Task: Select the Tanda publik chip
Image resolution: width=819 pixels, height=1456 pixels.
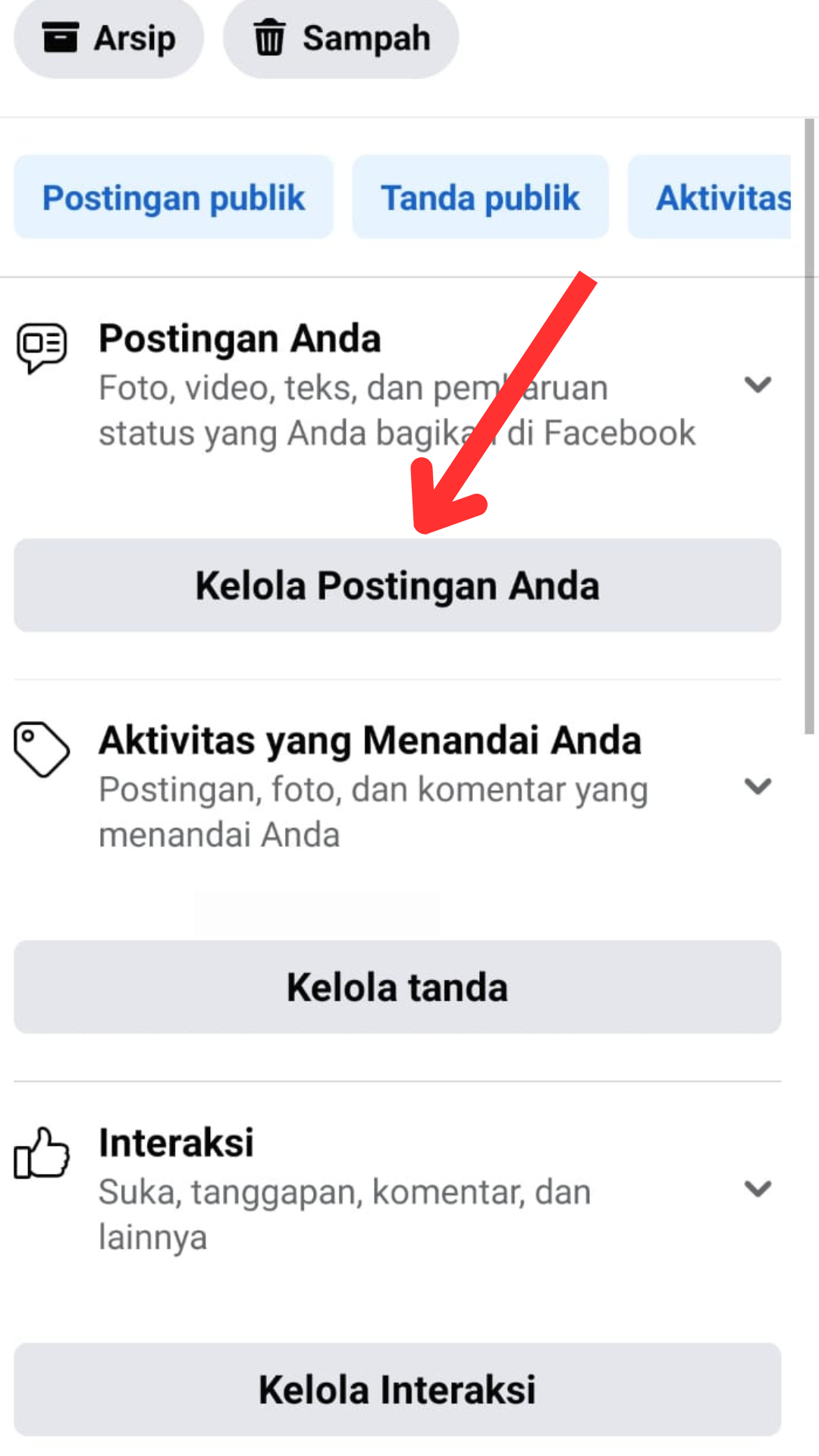Action: [480, 197]
